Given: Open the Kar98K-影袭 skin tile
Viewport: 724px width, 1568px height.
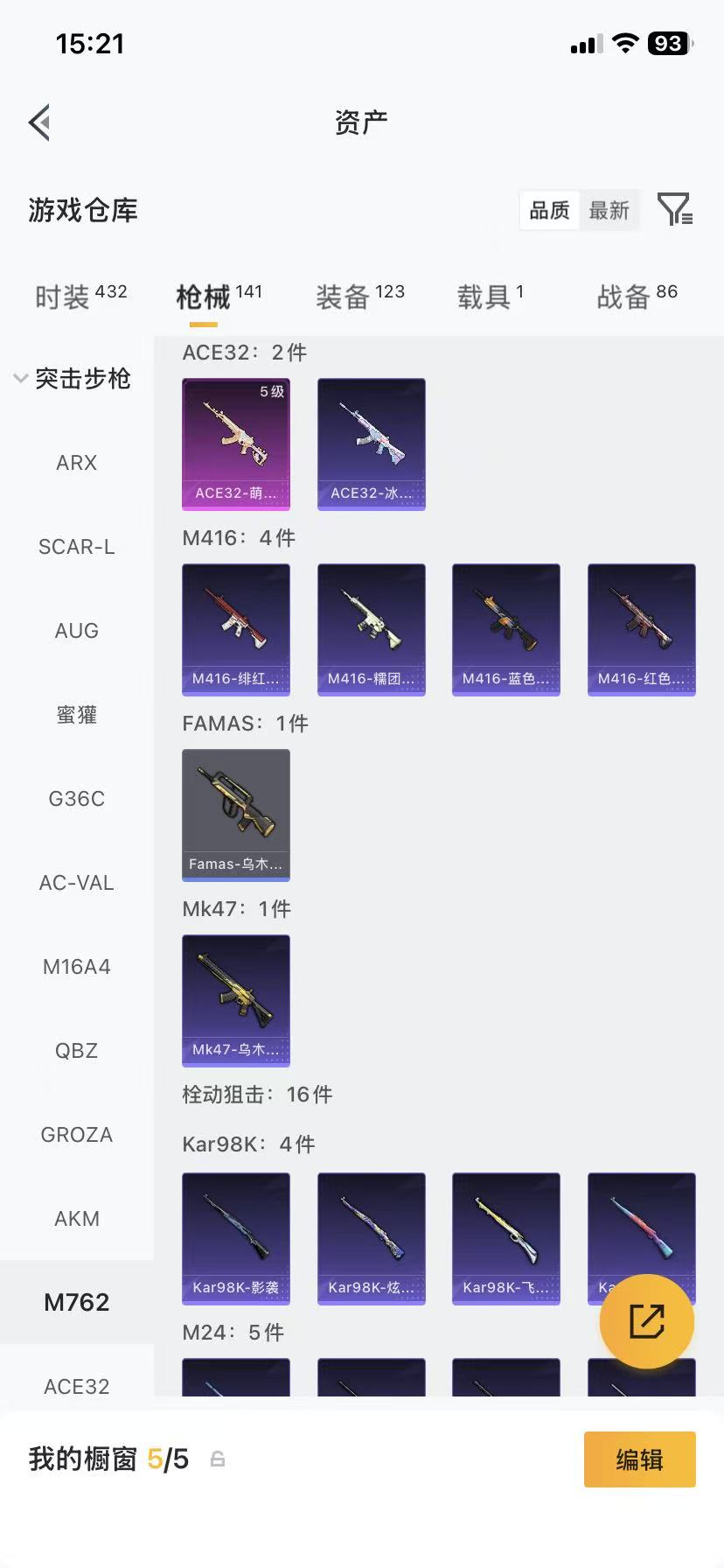Looking at the screenshot, I should 236,1238.
